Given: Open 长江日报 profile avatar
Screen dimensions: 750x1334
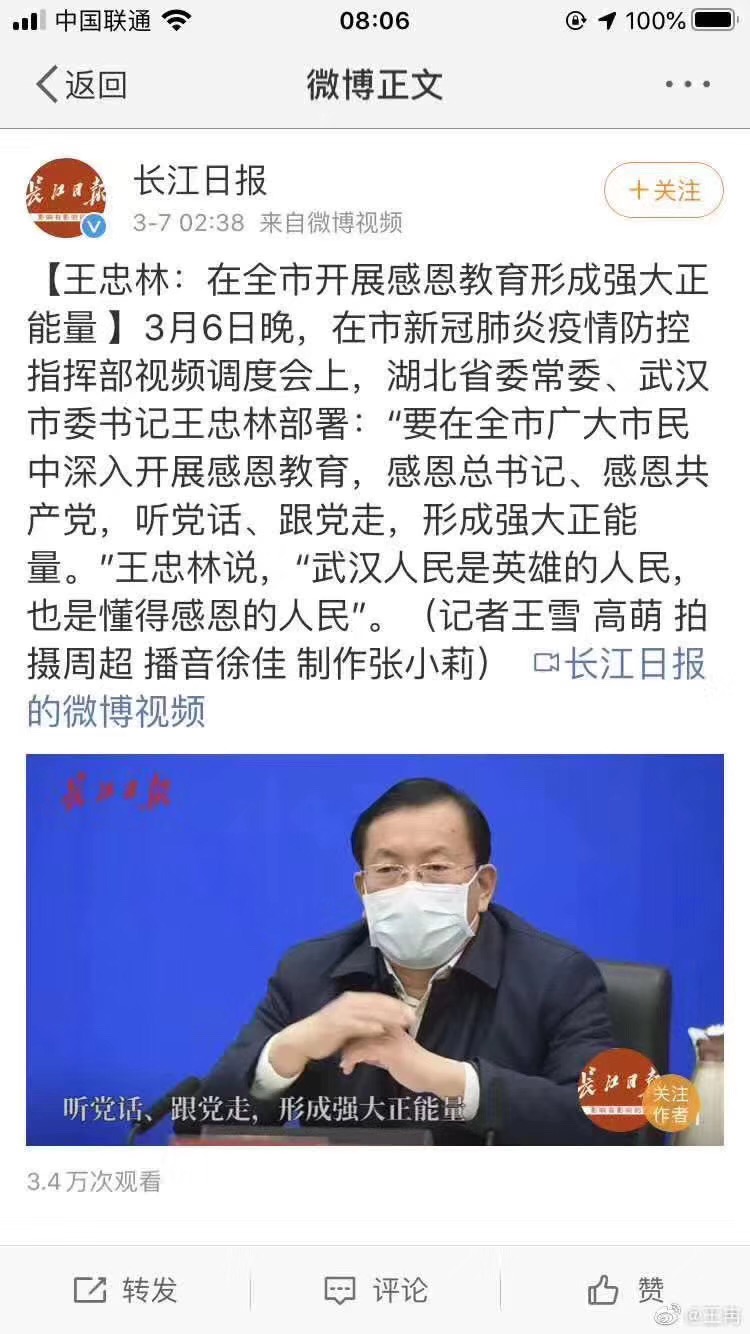Looking at the screenshot, I should (x=66, y=197).
